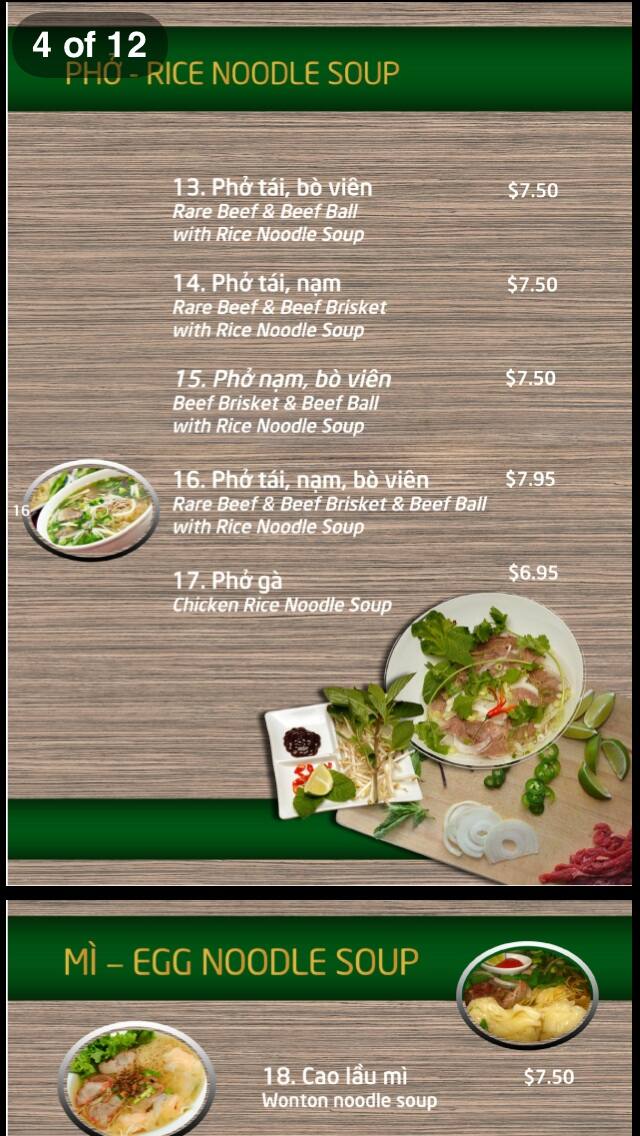Open the Phở Rice Noodle Soup menu photo
This screenshot has height=1136, width=640.
[320, 450]
